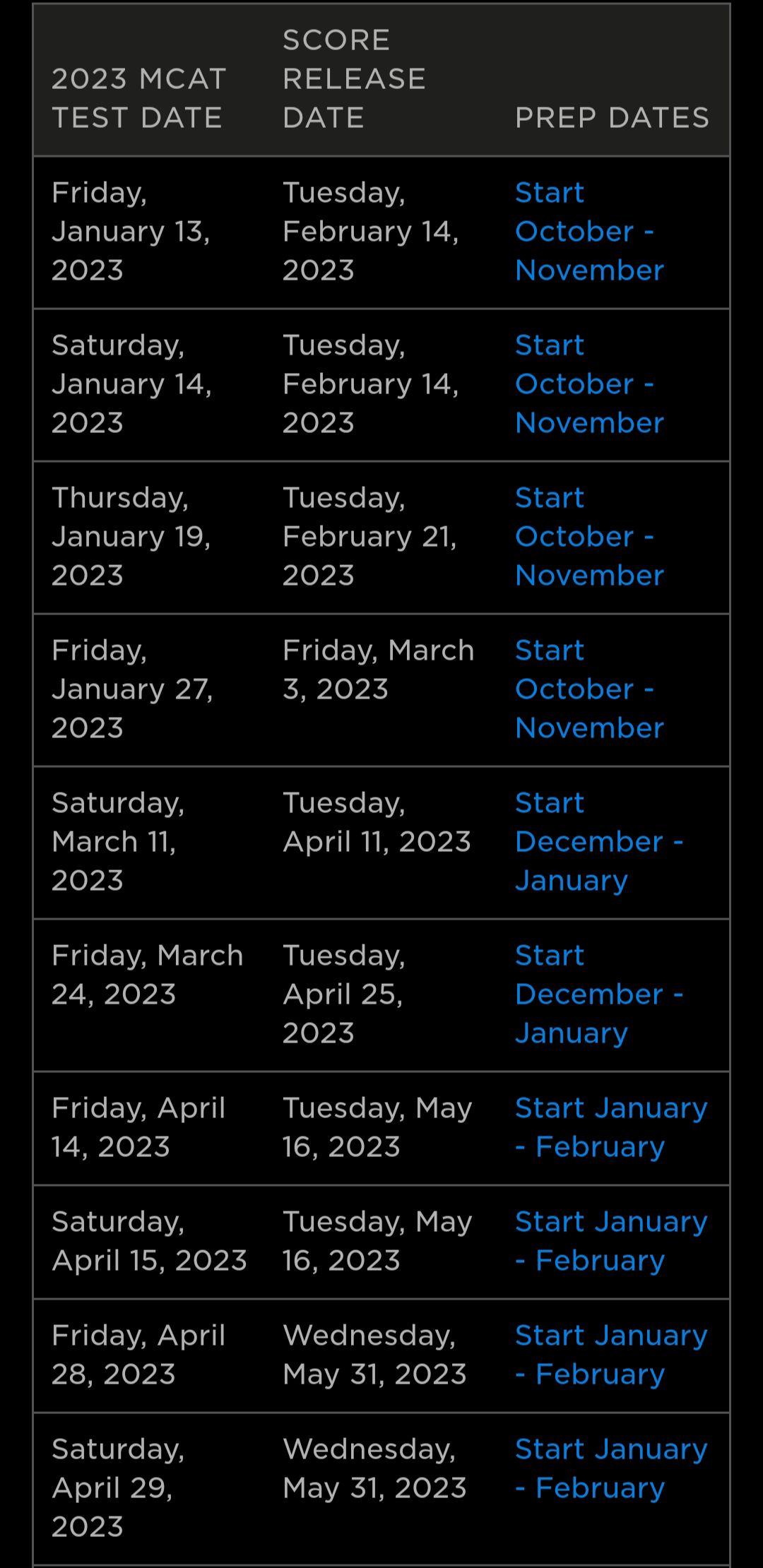Tap prep dates link for January 19 test
This screenshot has height=1568, width=763.
589,537
